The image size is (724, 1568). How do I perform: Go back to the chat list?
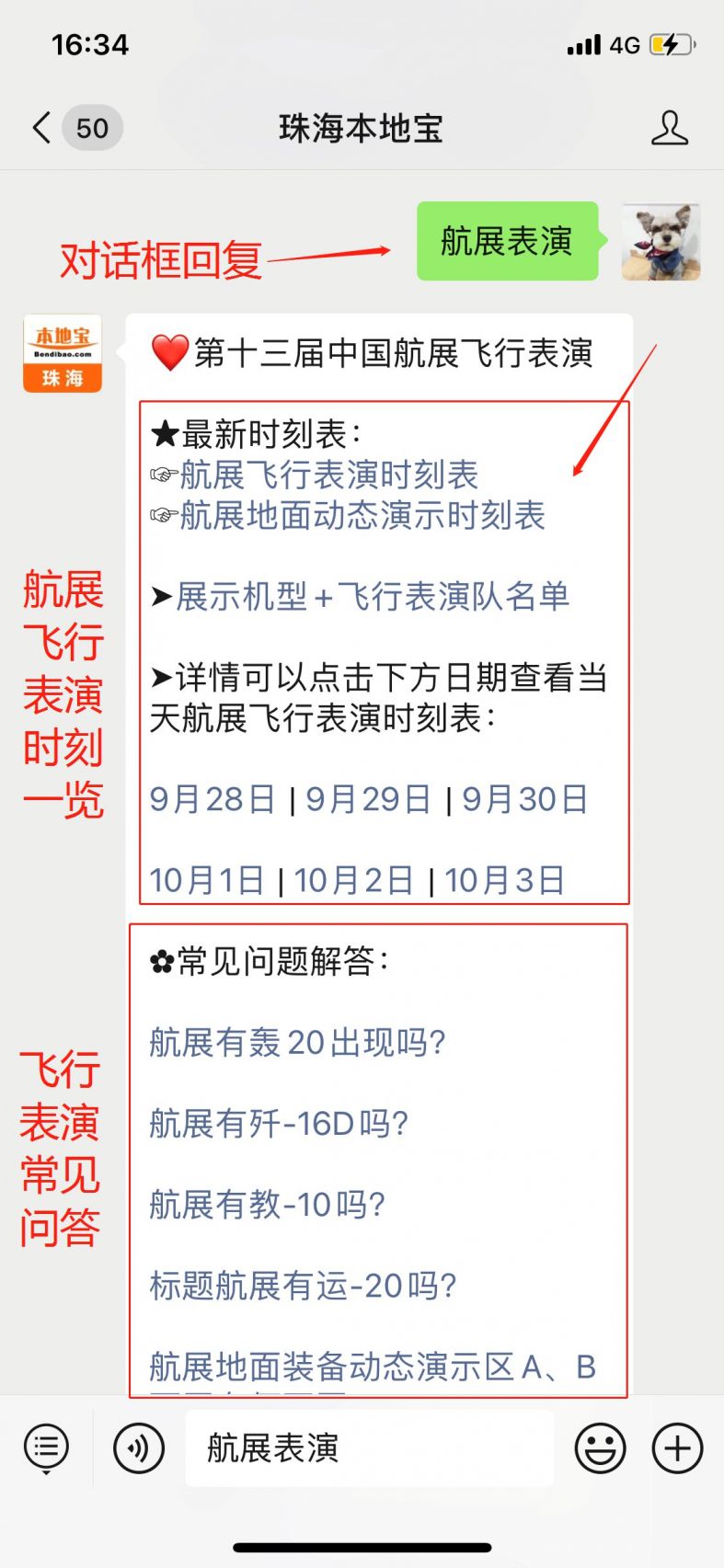[x=41, y=128]
